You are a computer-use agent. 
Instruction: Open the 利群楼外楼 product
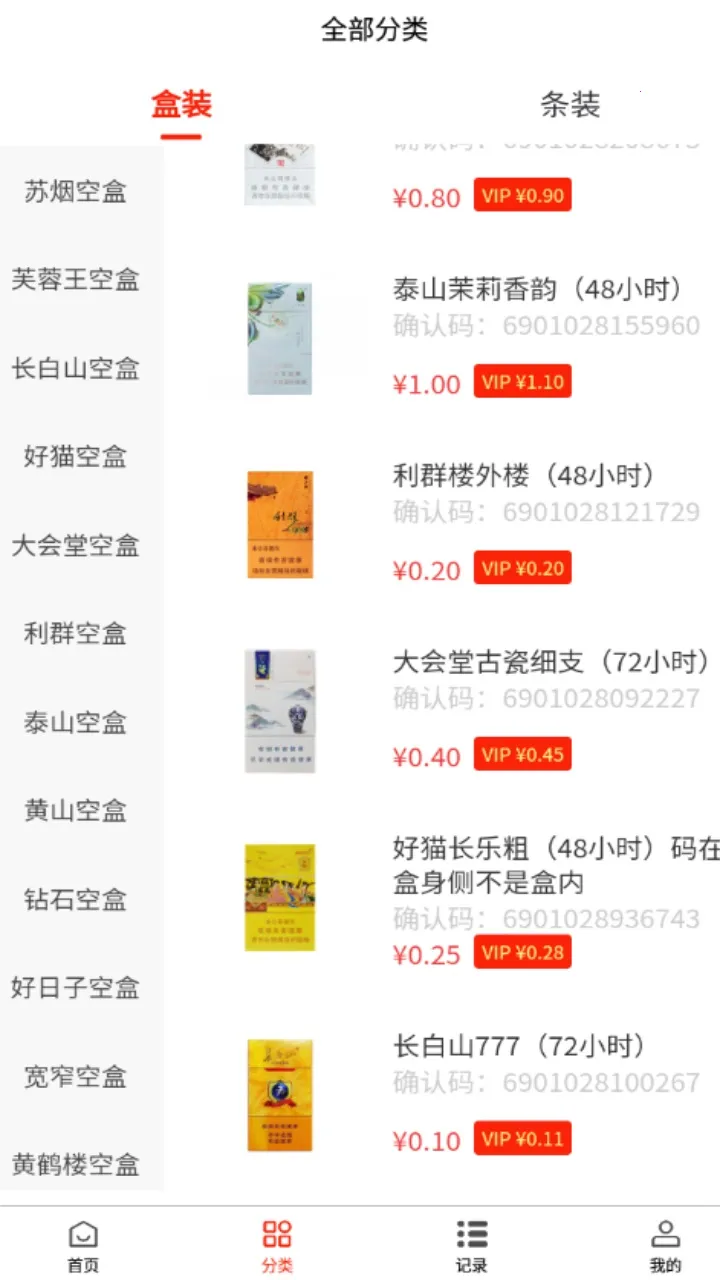[x=523, y=476]
